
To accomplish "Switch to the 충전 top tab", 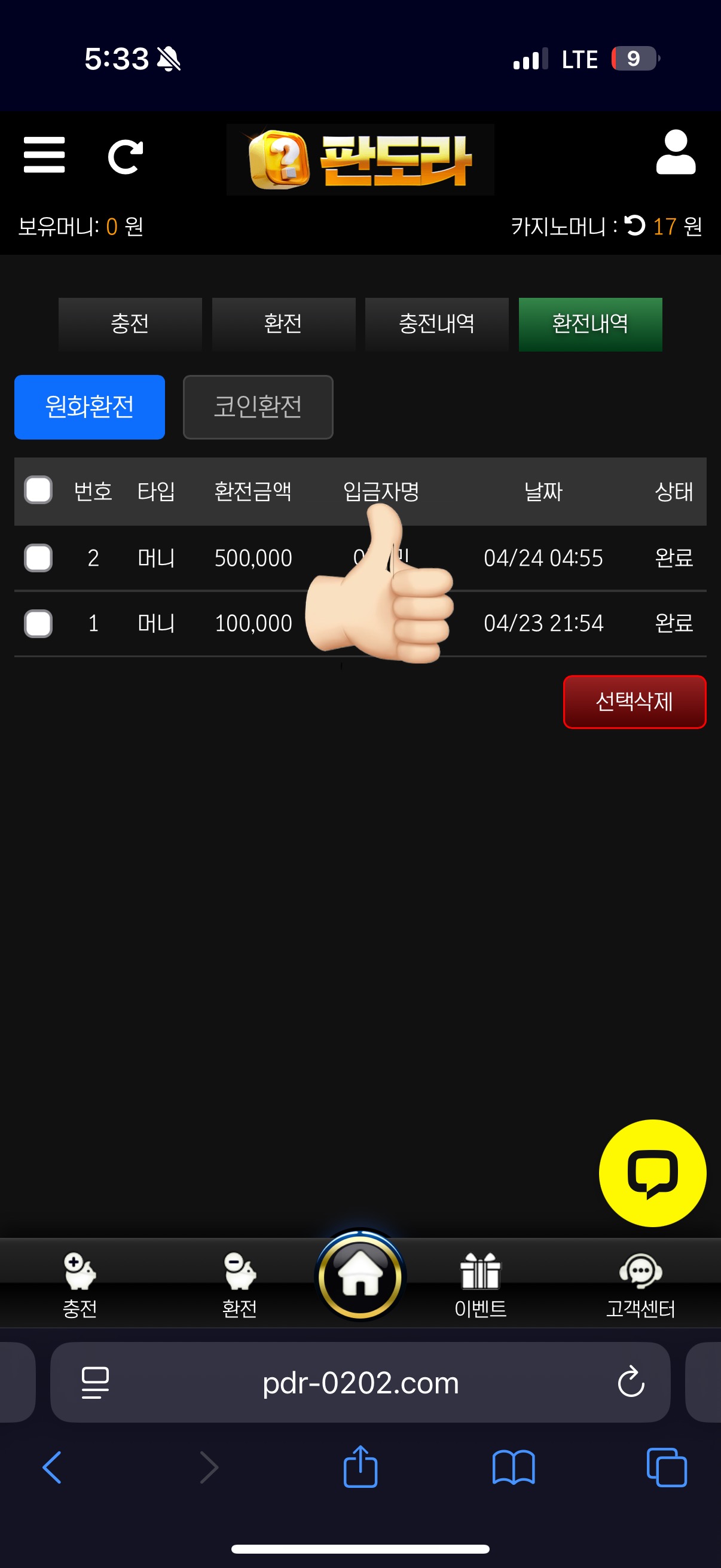I will (x=130, y=324).
